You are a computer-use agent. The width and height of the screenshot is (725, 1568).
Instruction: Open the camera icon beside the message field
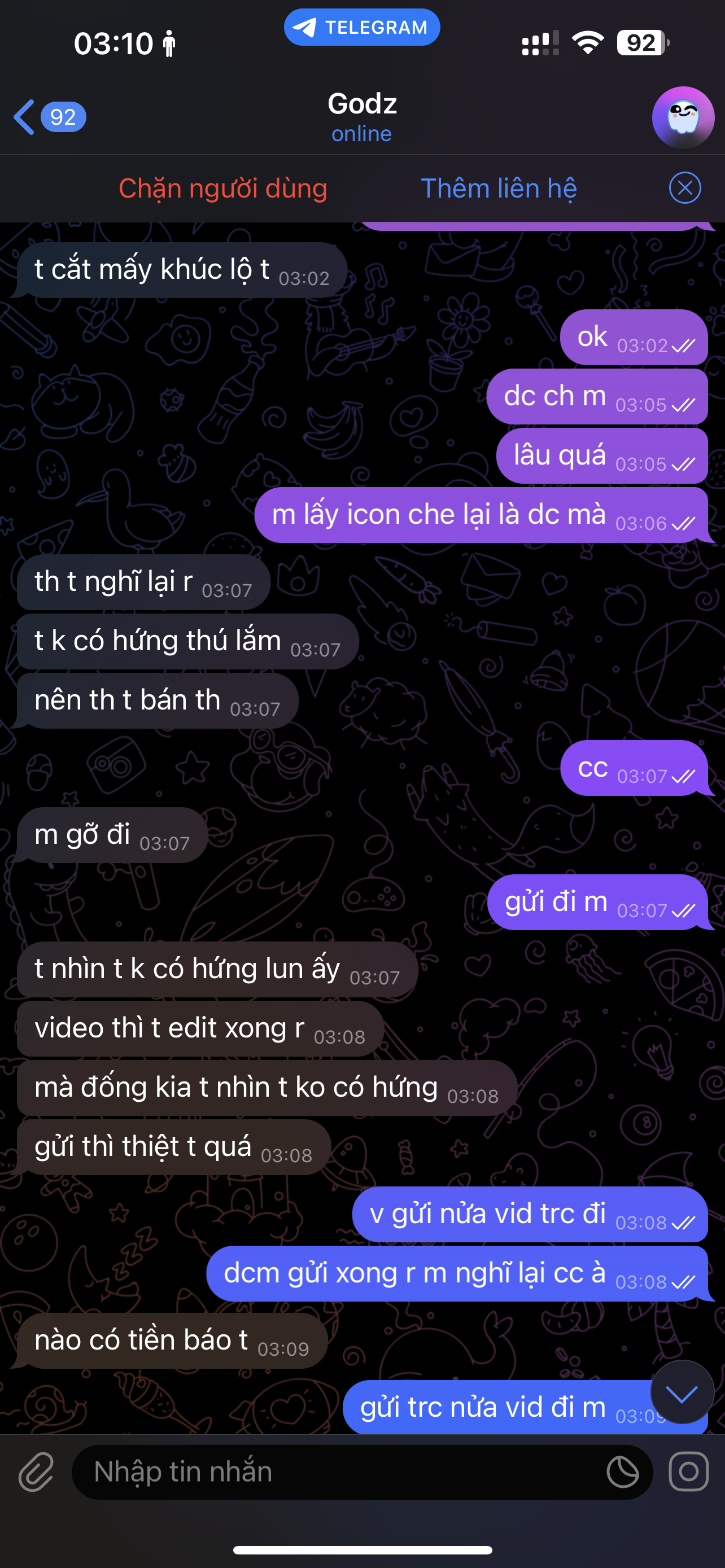688,1472
